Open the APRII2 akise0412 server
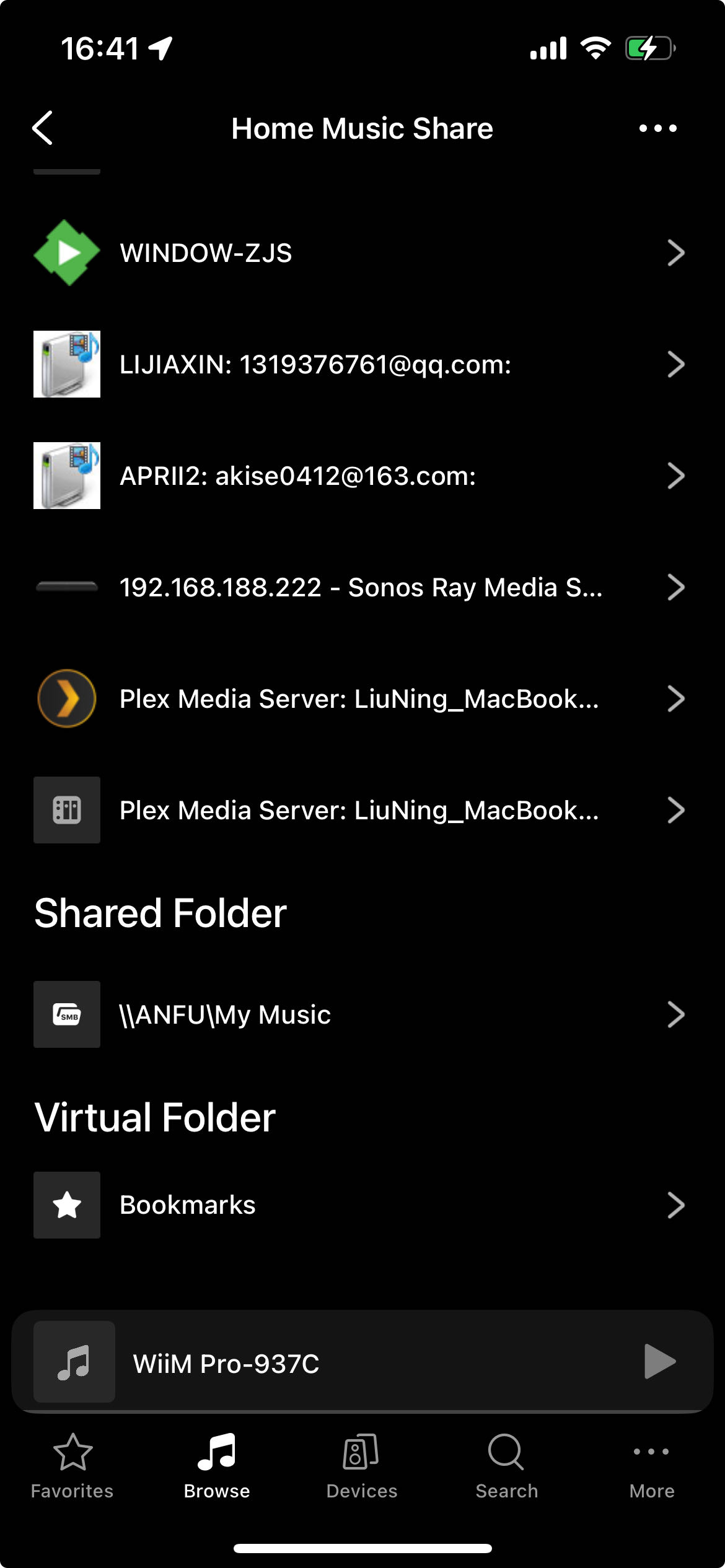The width and height of the screenshot is (725, 1568). (362, 476)
